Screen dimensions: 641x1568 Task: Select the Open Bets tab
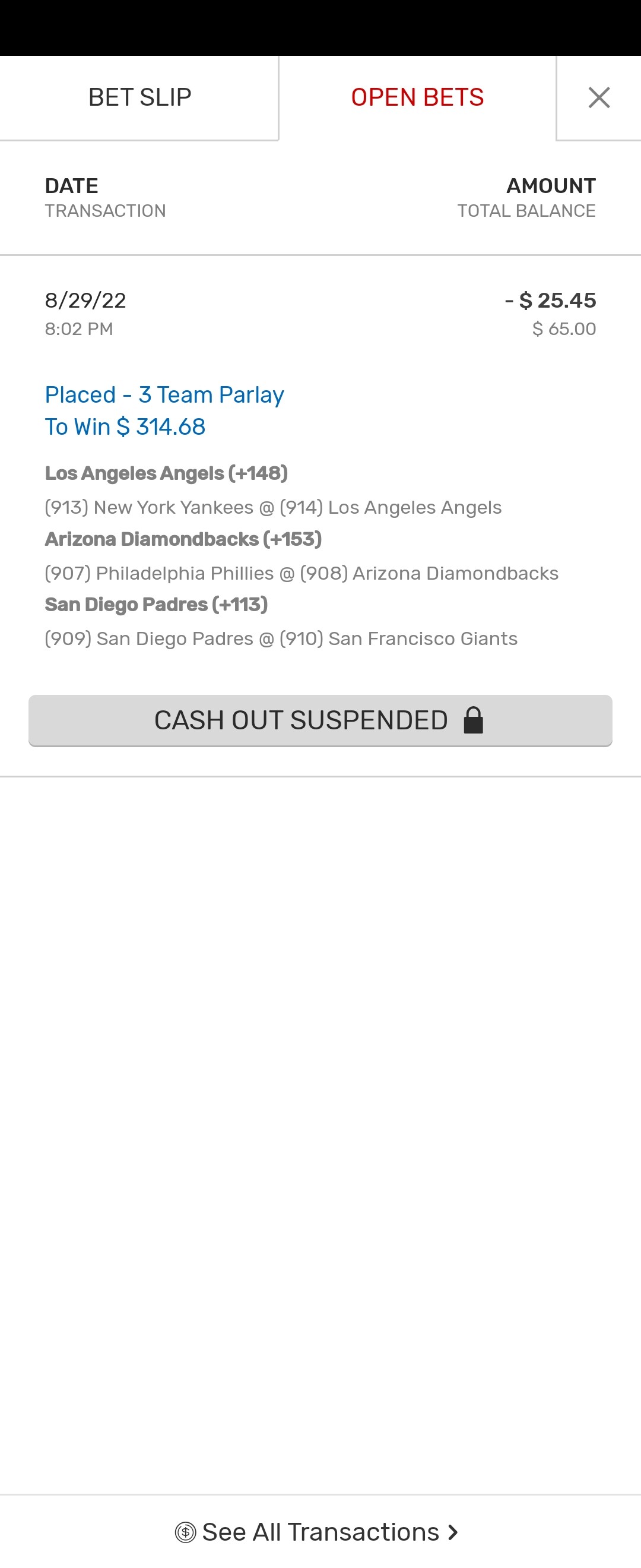(x=417, y=97)
